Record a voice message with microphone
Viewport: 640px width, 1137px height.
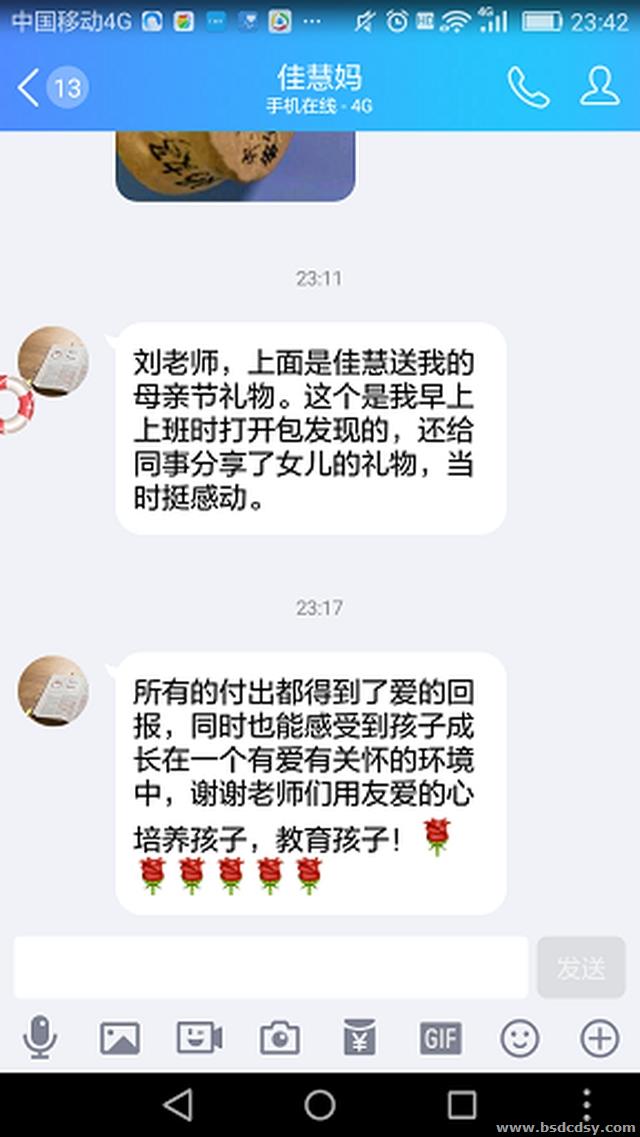point(39,1039)
